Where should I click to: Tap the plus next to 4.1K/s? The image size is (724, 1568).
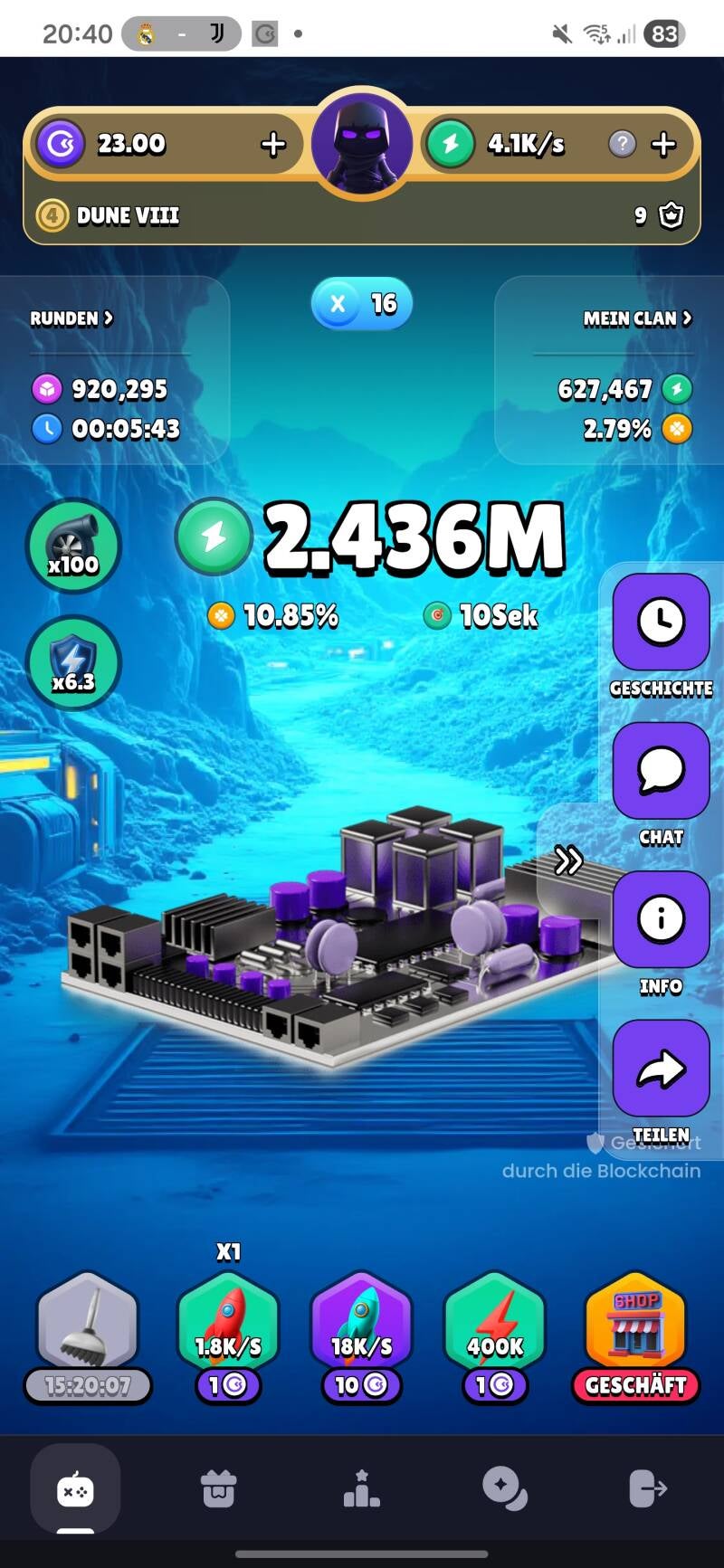click(x=663, y=144)
